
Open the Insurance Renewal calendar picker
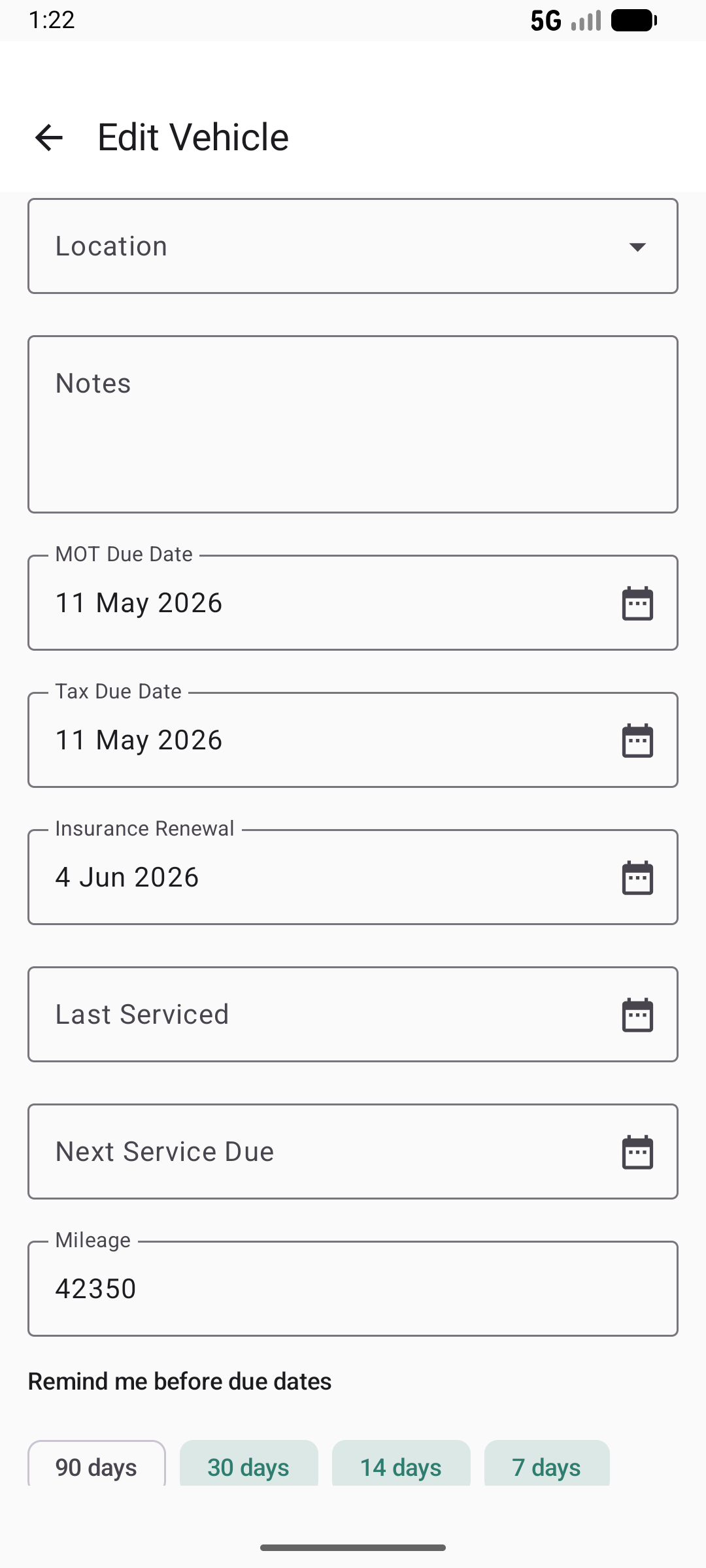click(637, 876)
